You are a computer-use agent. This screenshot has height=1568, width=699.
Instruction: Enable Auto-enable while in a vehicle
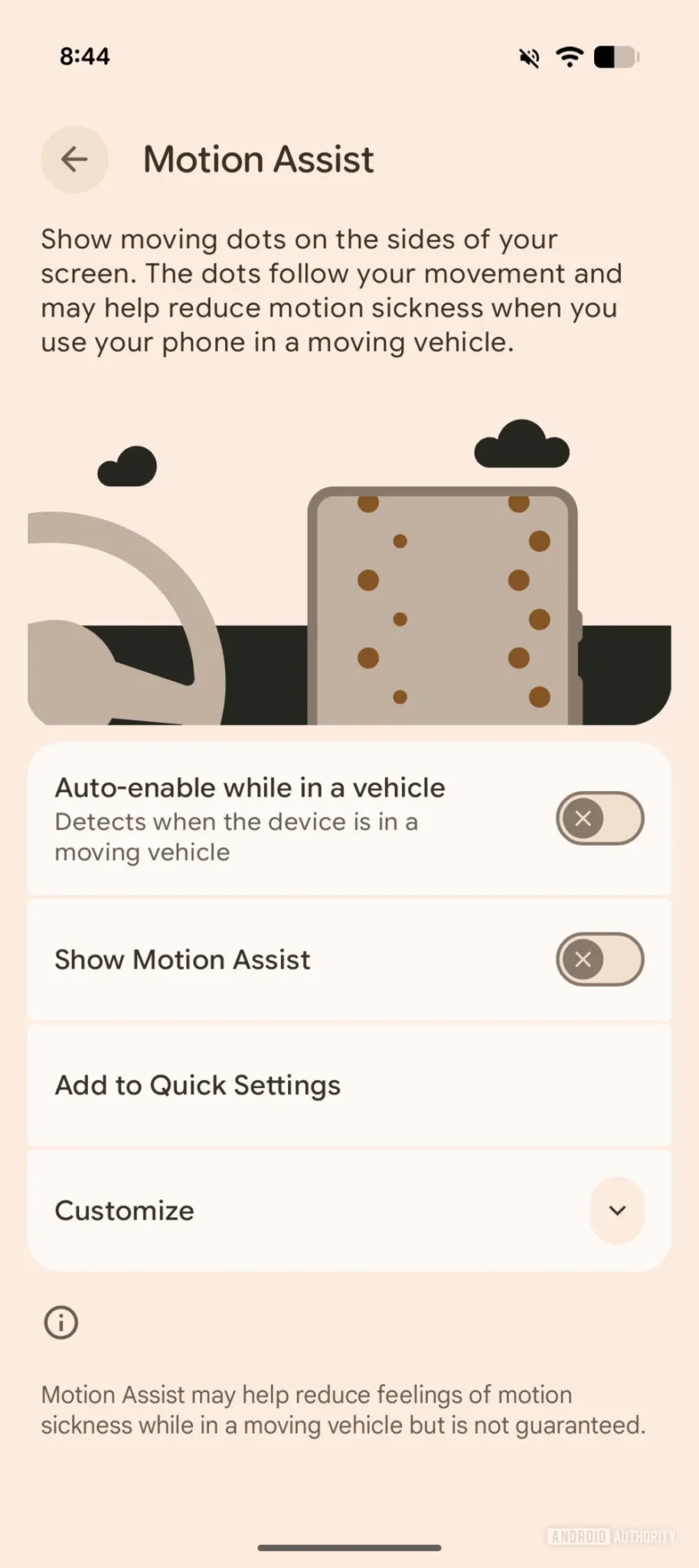[x=599, y=818]
